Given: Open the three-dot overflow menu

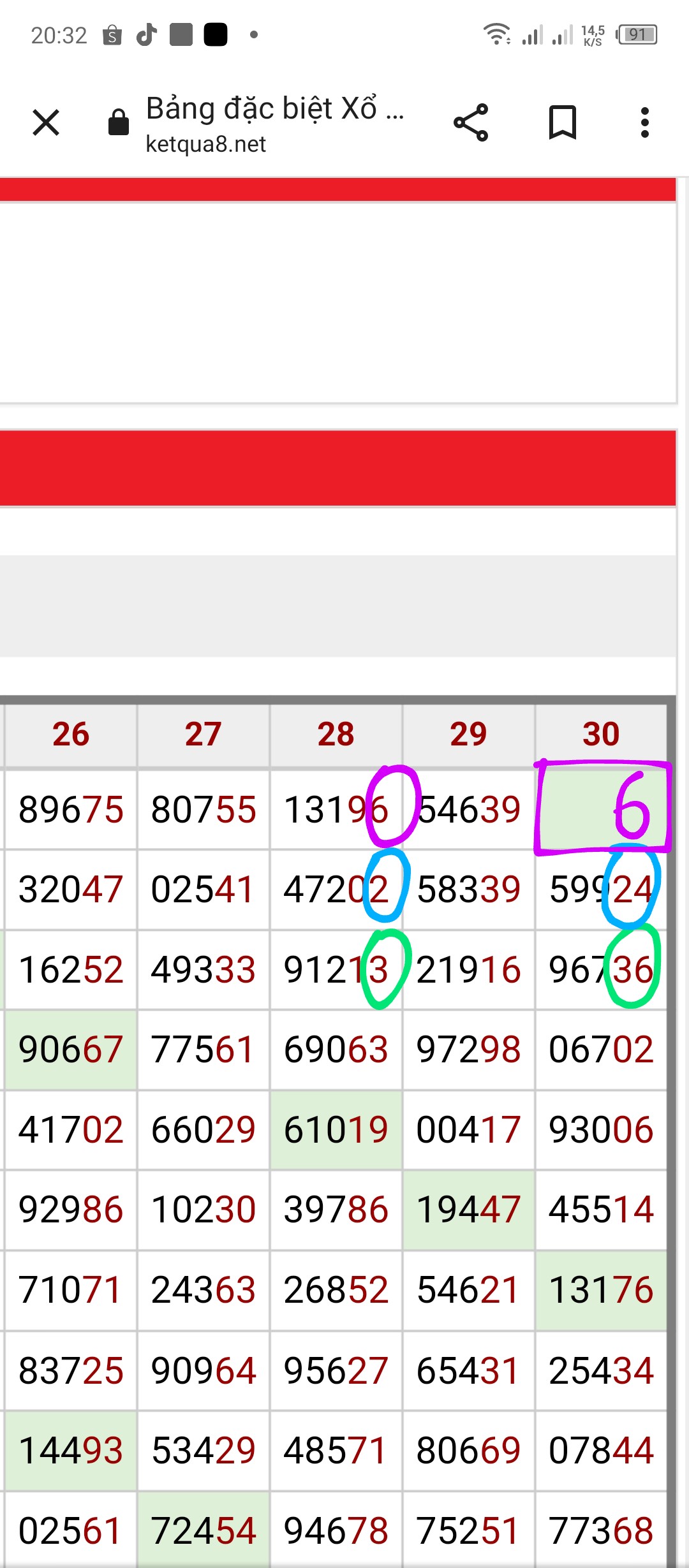Looking at the screenshot, I should [645, 122].
